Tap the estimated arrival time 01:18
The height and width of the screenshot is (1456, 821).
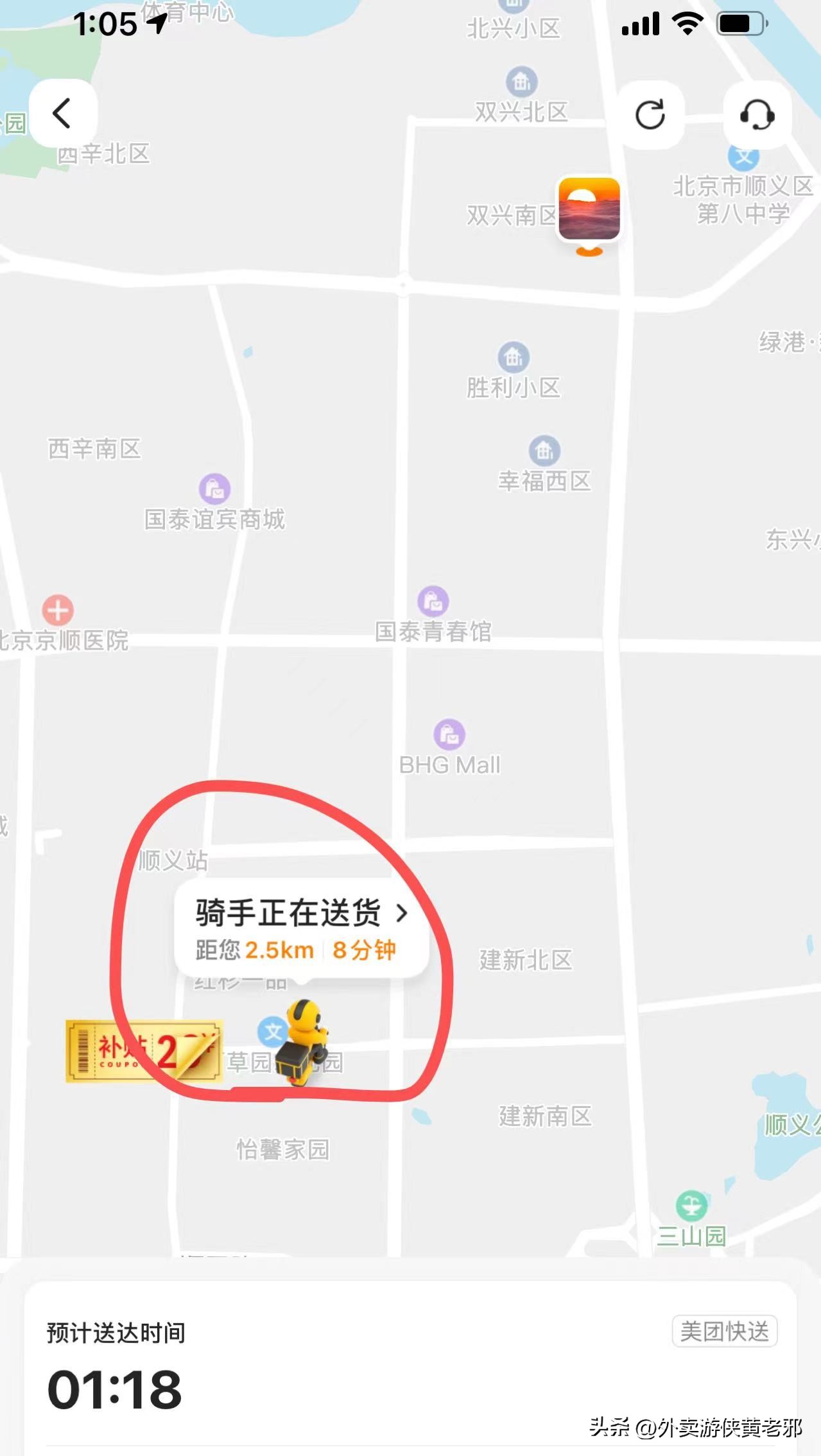click(116, 1389)
